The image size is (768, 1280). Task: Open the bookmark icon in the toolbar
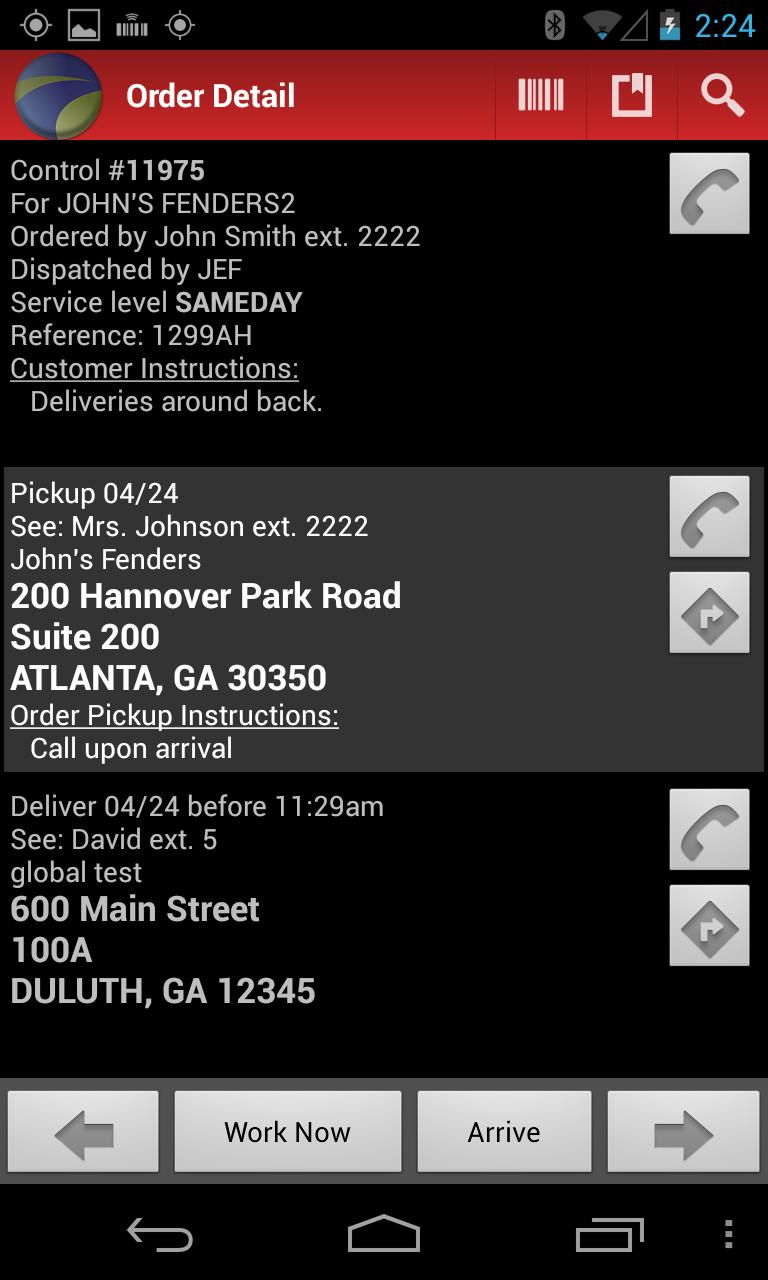tap(632, 96)
